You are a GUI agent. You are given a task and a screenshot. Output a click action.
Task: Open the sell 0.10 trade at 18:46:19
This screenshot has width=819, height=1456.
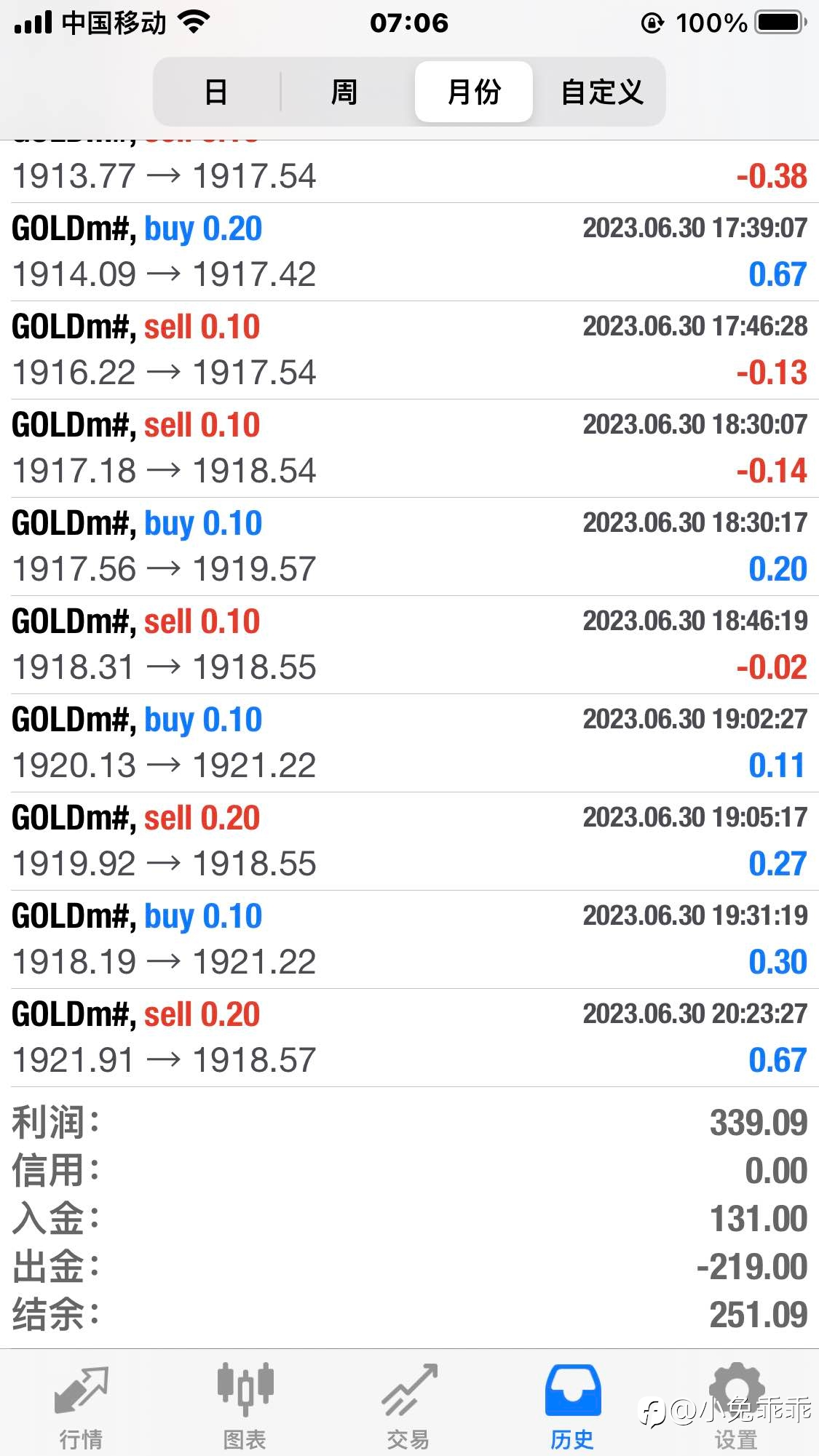click(x=409, y=645)
